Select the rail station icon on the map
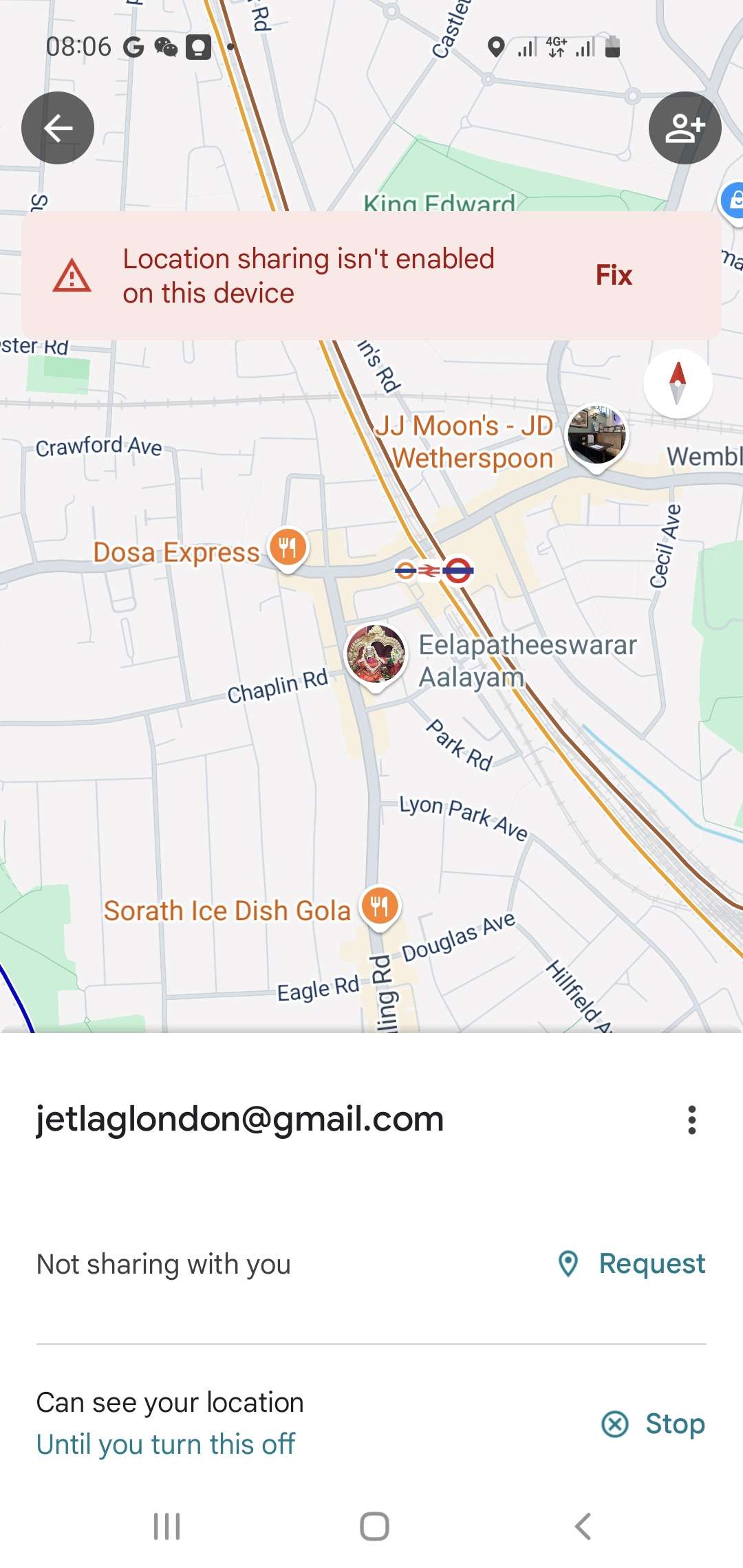 tap(434, 570)
